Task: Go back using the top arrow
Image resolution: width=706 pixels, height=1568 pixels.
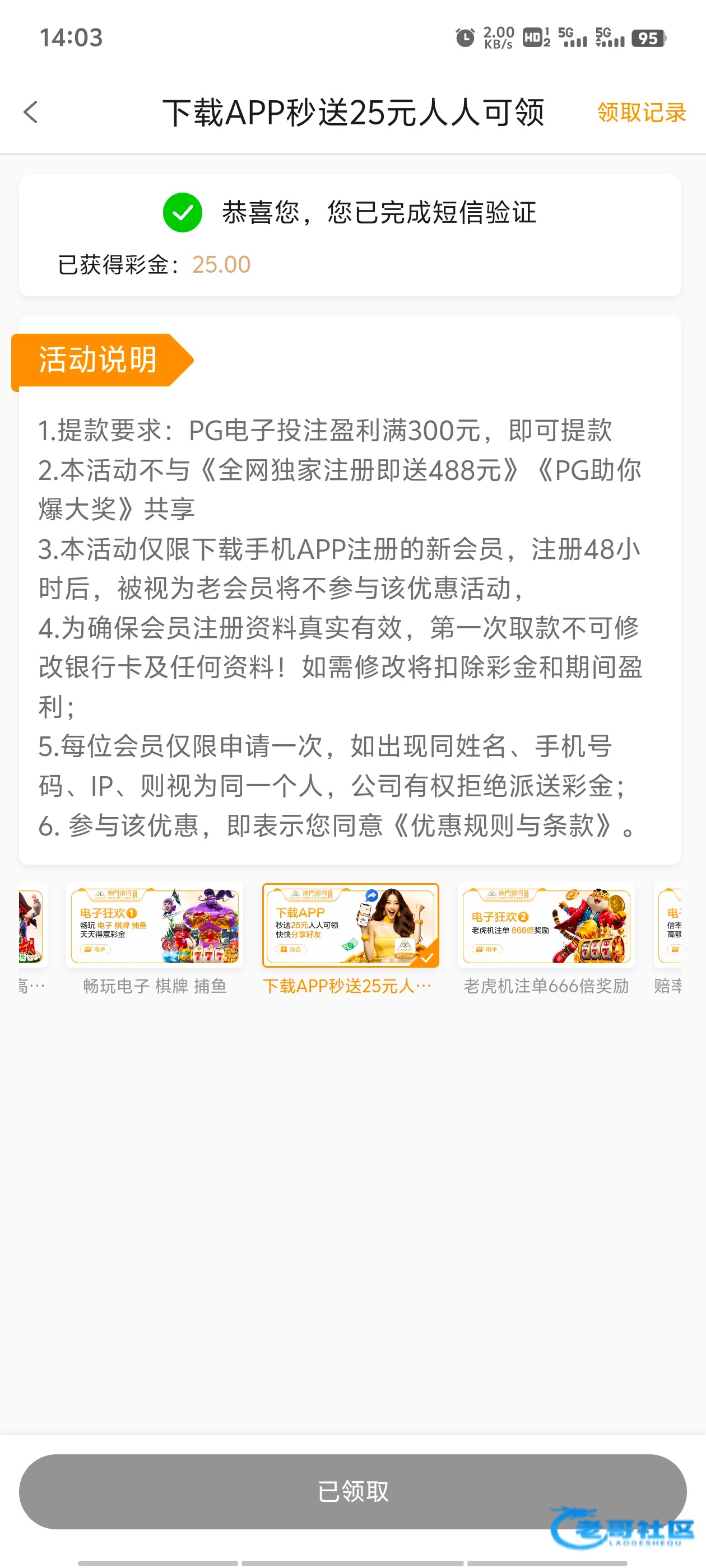Action: [x=31, y=112]
